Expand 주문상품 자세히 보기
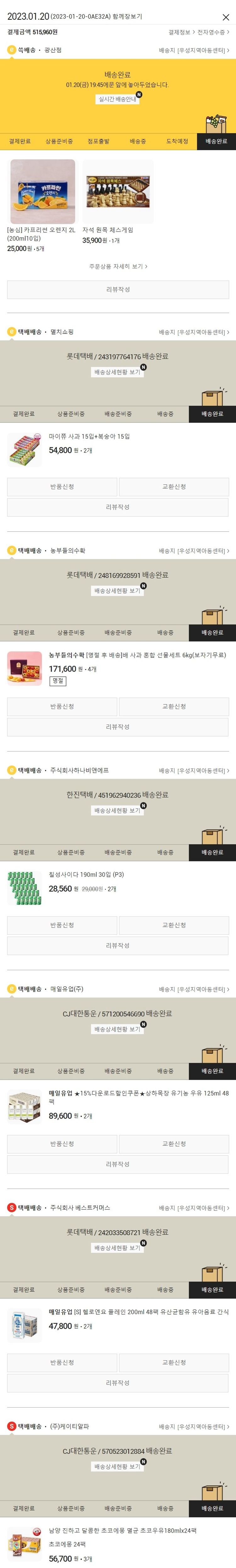Screen dimensions: 236x1568 click(118, 266)
